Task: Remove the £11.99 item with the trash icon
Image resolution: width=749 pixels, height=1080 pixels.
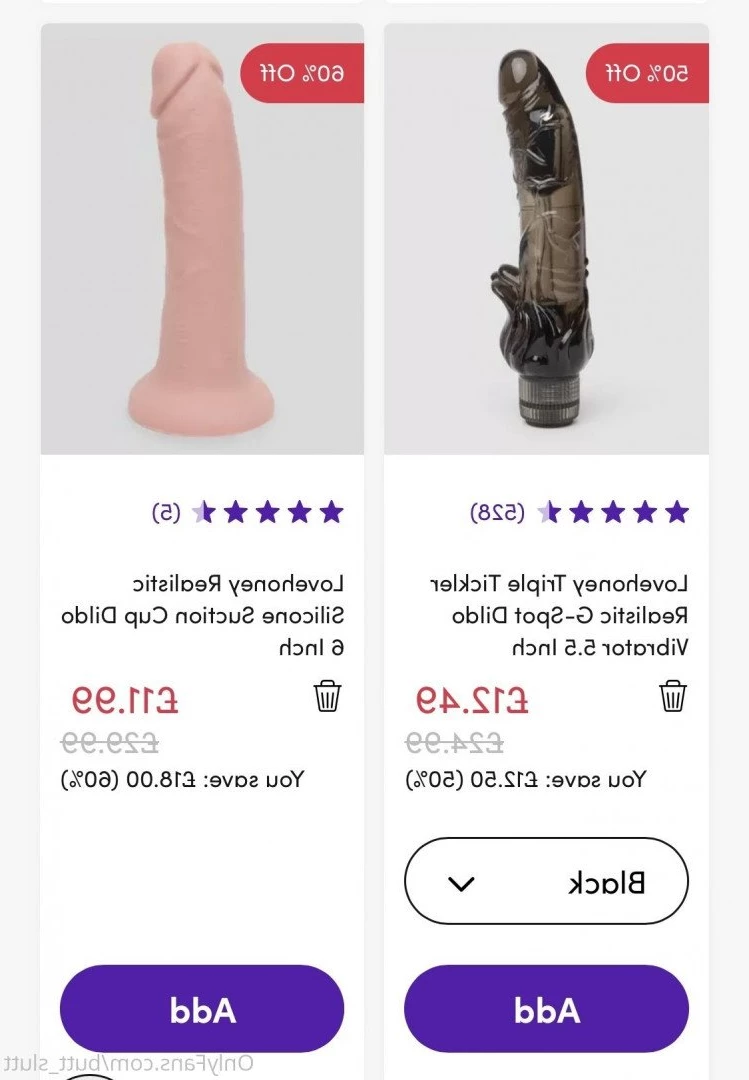Action: pyautogui.click(x=328, y=695)
